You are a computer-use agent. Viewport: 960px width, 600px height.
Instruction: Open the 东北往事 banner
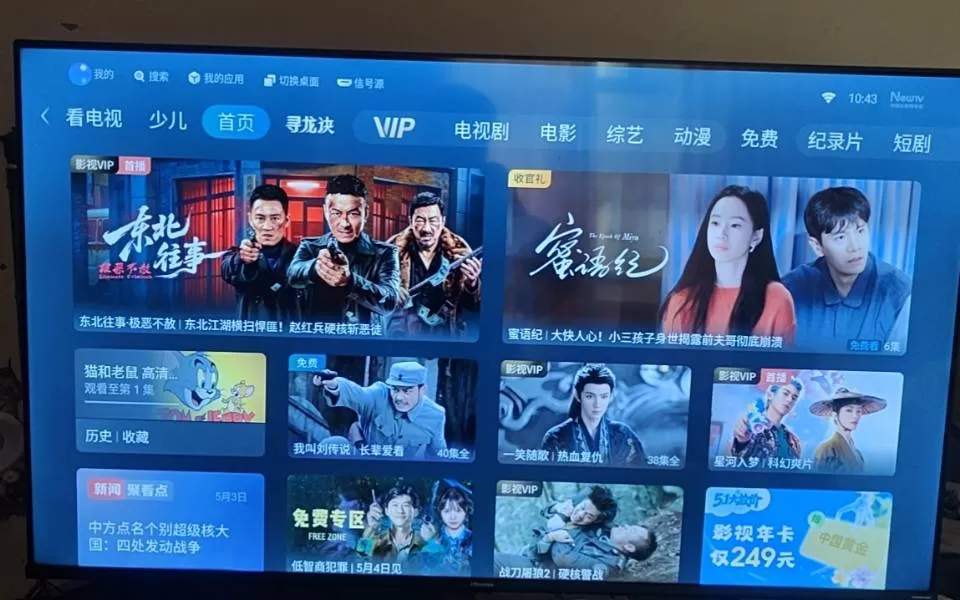[x=277, y=247]
